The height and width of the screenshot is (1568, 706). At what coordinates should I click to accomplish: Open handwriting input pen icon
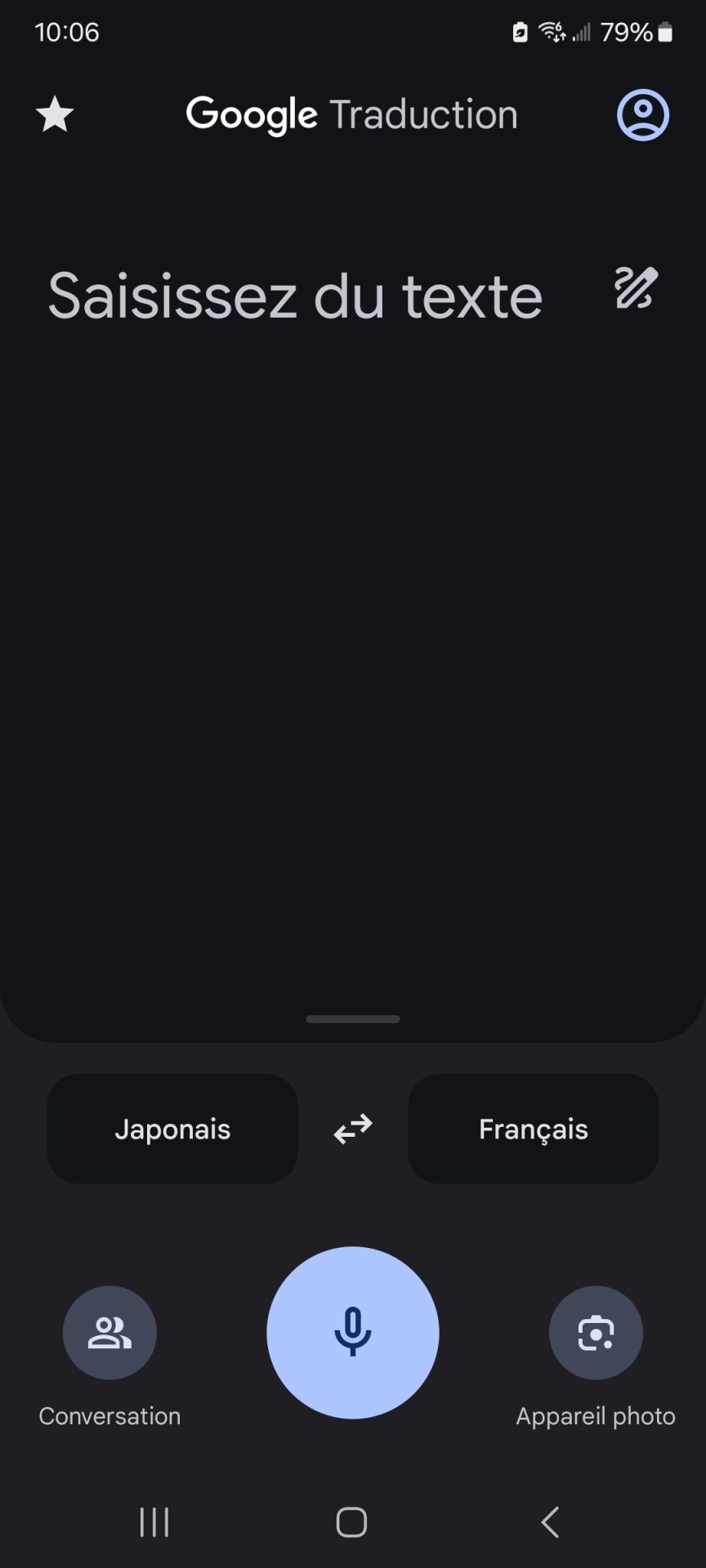[x=636, y=288]
